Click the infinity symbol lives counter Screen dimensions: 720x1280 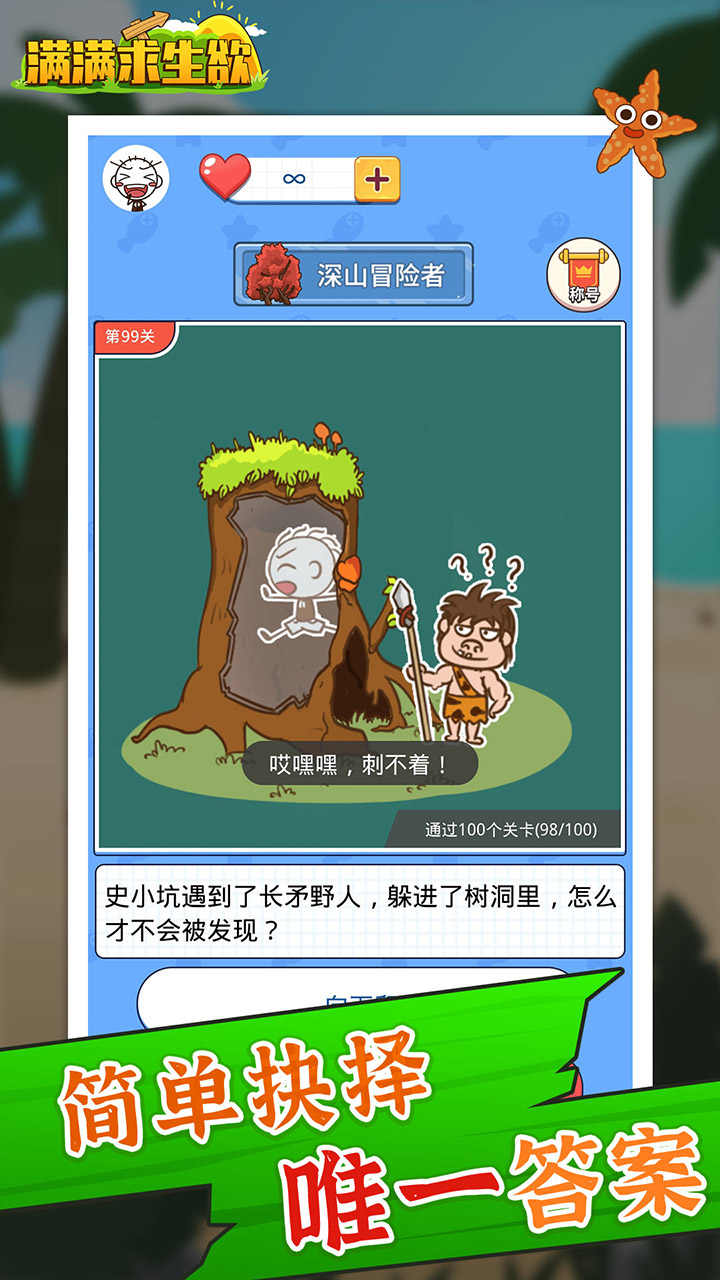pos(292,178)
